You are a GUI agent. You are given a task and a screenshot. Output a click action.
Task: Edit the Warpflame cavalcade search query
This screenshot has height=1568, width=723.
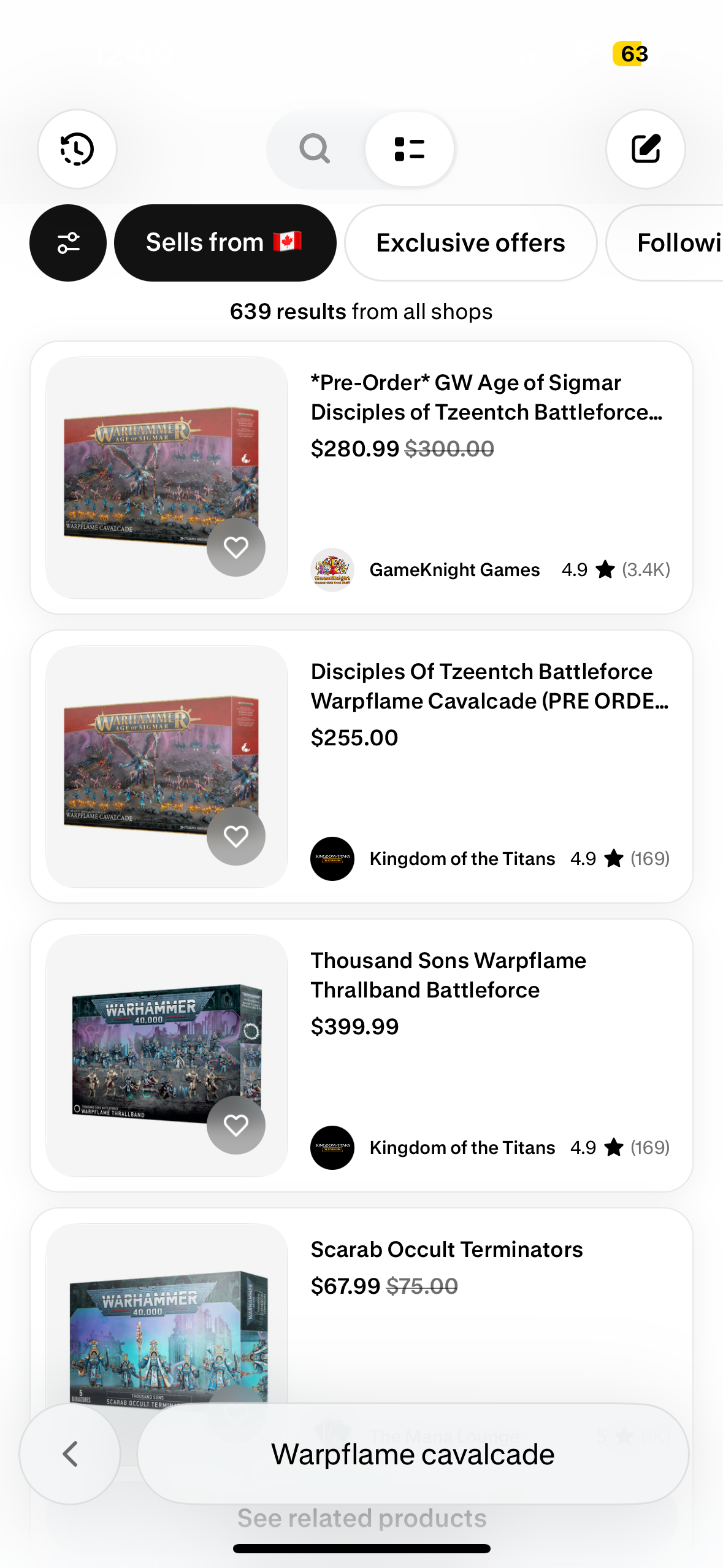coord(413,1454)
